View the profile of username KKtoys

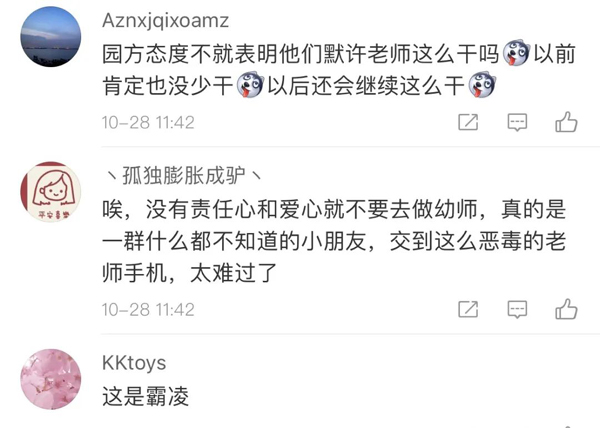(134, 362)
